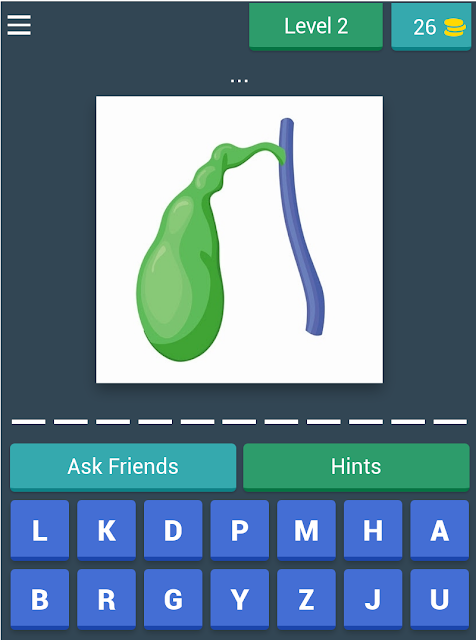Choose the letter D tile

click(173, 530)
